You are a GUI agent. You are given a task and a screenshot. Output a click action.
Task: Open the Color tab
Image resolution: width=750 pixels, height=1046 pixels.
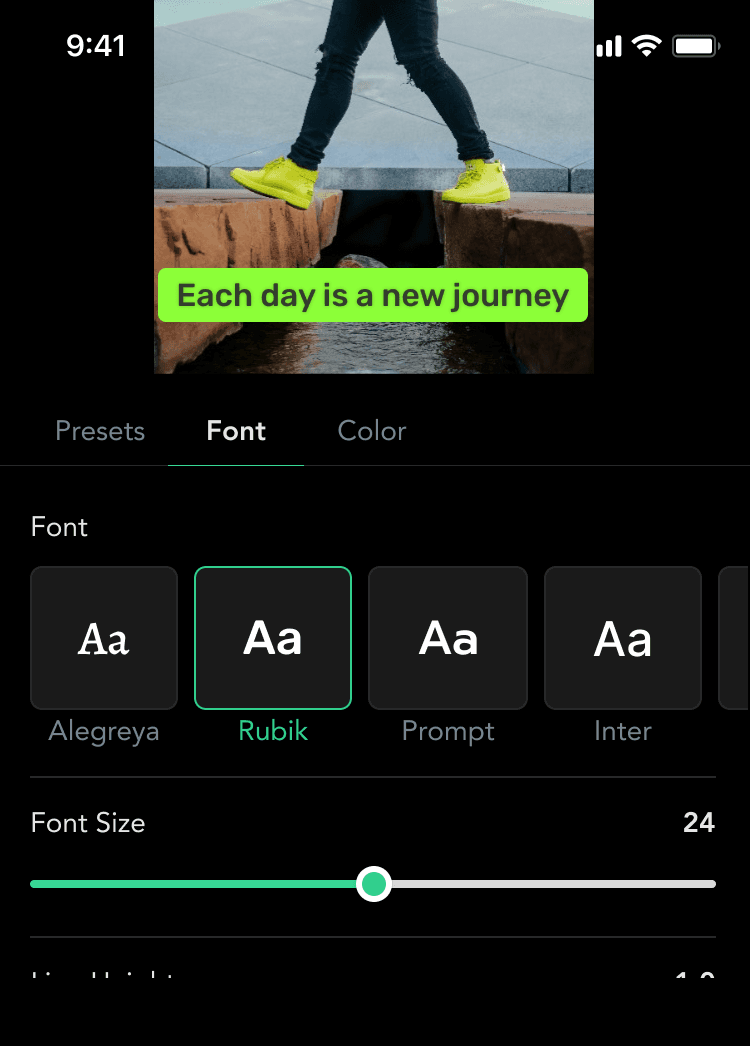(x=372, y=431)
